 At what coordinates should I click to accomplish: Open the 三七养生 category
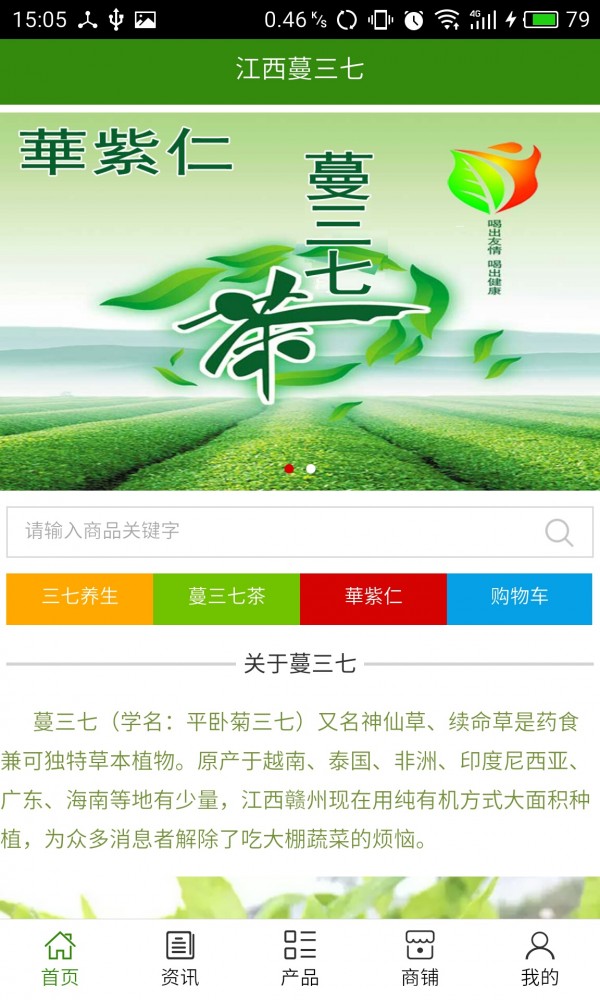80,598
